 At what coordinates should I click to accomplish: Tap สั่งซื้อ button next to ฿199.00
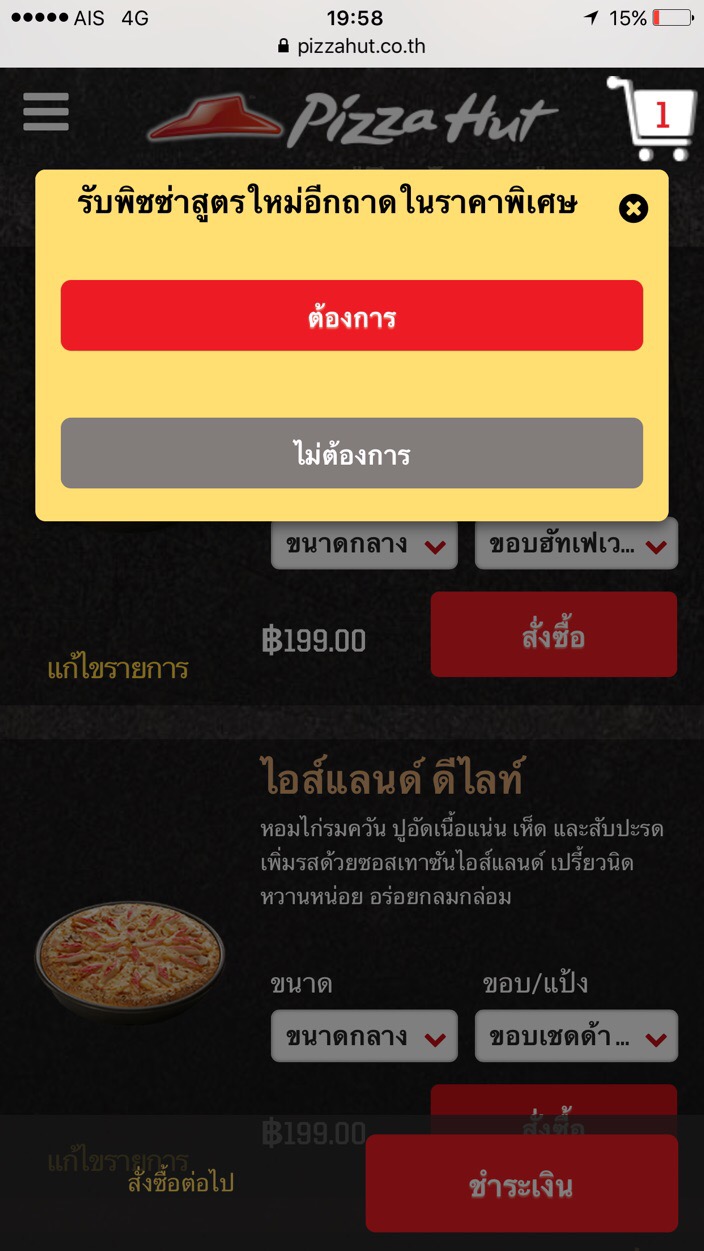pyautogui.click(x=553, y=635)
